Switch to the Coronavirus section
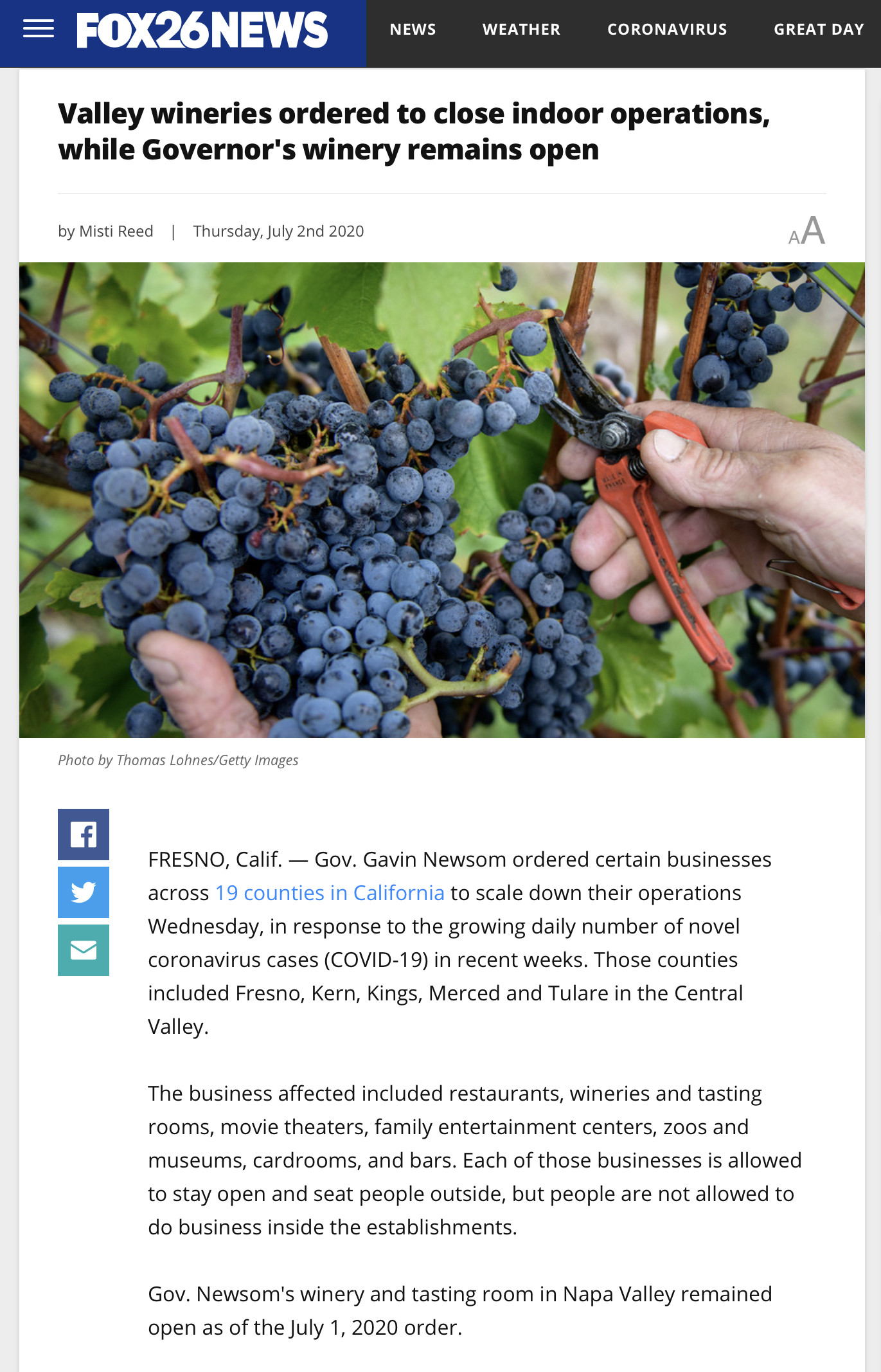The width and height of the screenshot is (881, 1372). [667, 30]
